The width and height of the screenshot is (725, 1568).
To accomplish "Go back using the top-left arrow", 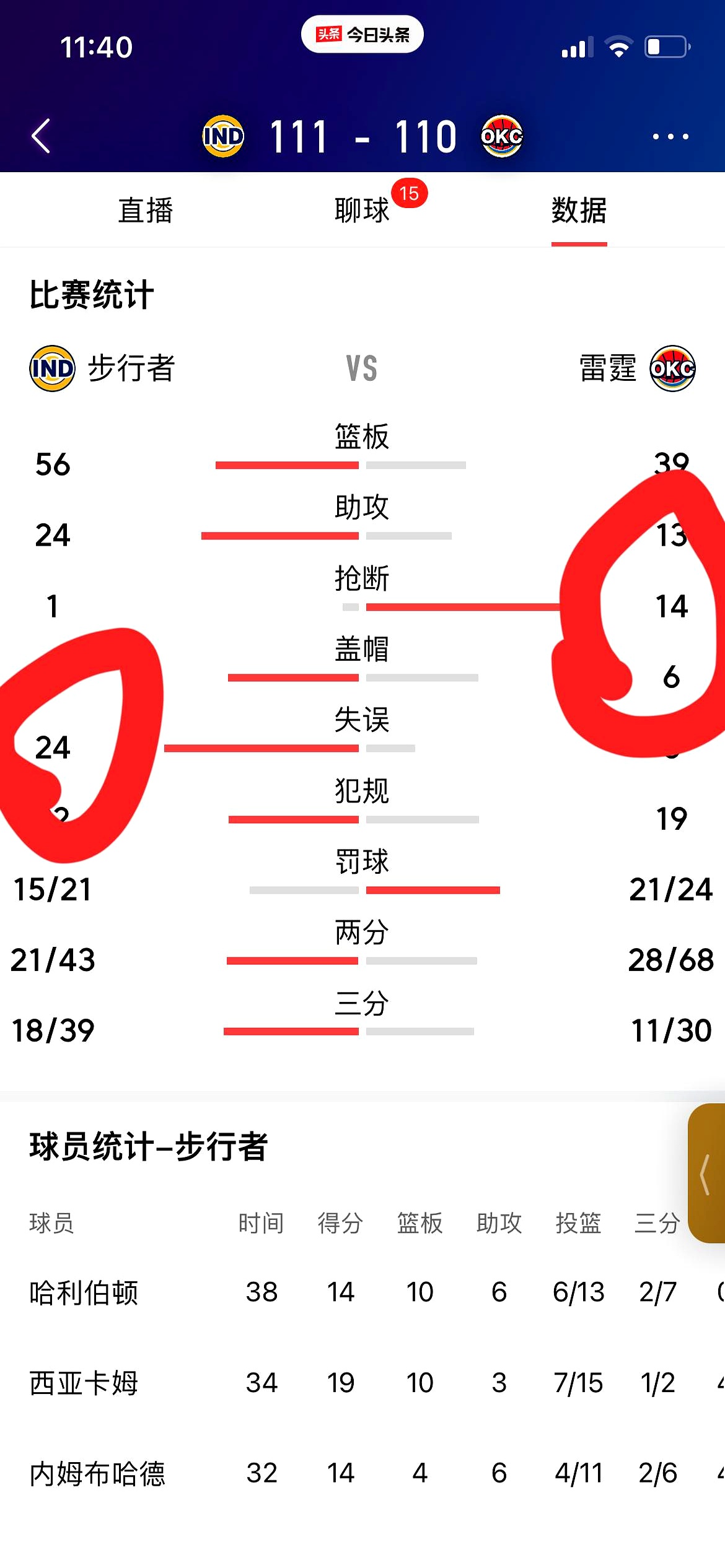I will [x=41, y=136].
